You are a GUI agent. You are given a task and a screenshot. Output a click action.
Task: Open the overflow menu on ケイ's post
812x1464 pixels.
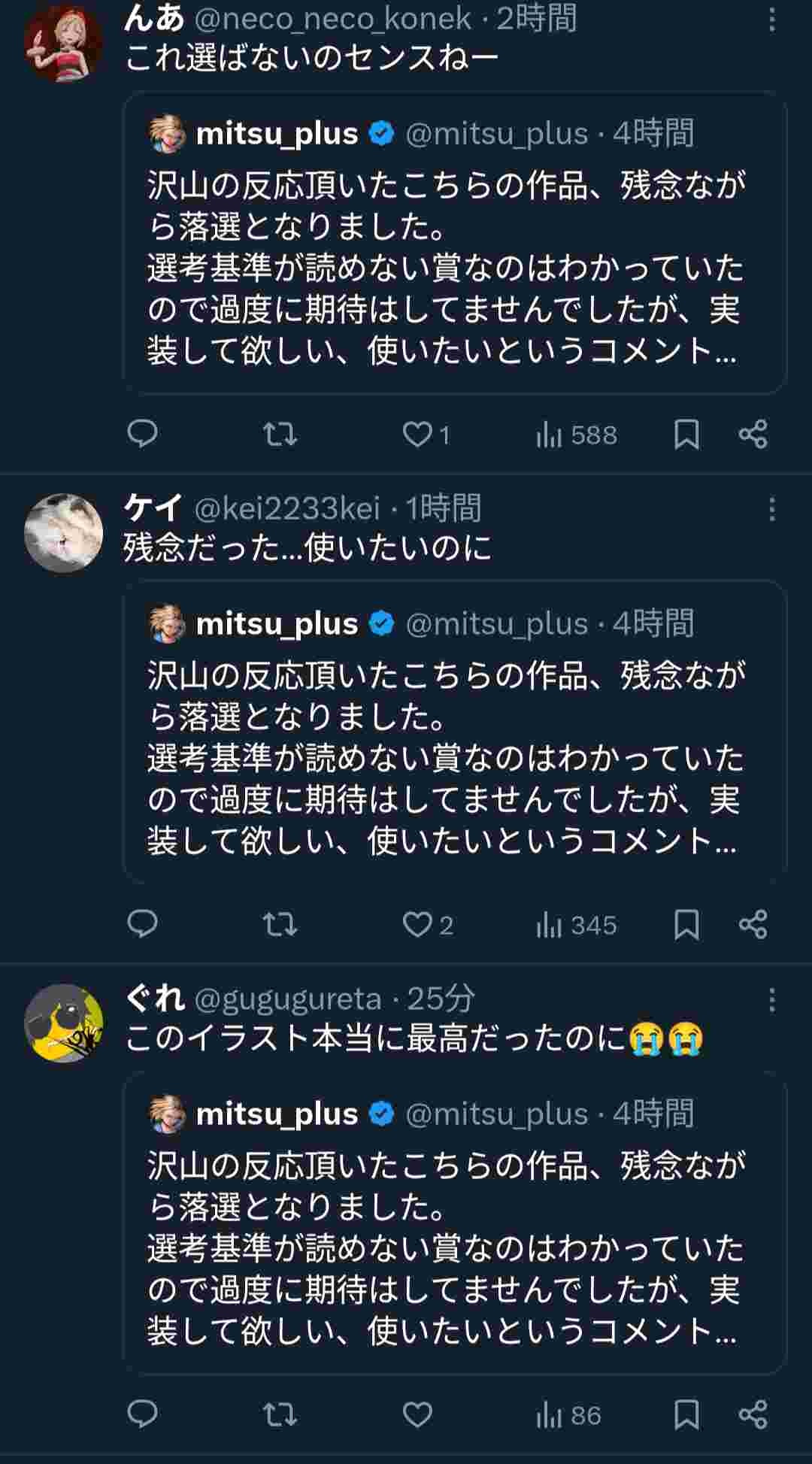click(x=771, y=510)
